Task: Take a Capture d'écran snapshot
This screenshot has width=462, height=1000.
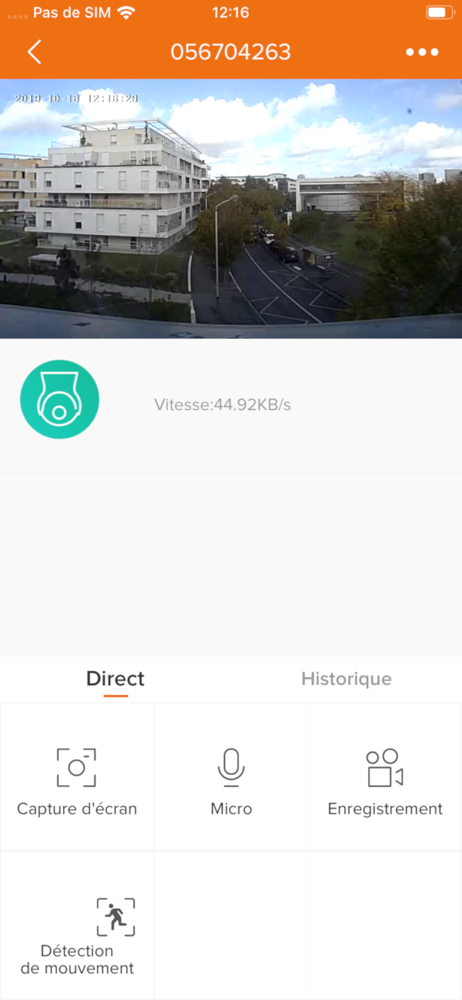Action: point(77,777)
